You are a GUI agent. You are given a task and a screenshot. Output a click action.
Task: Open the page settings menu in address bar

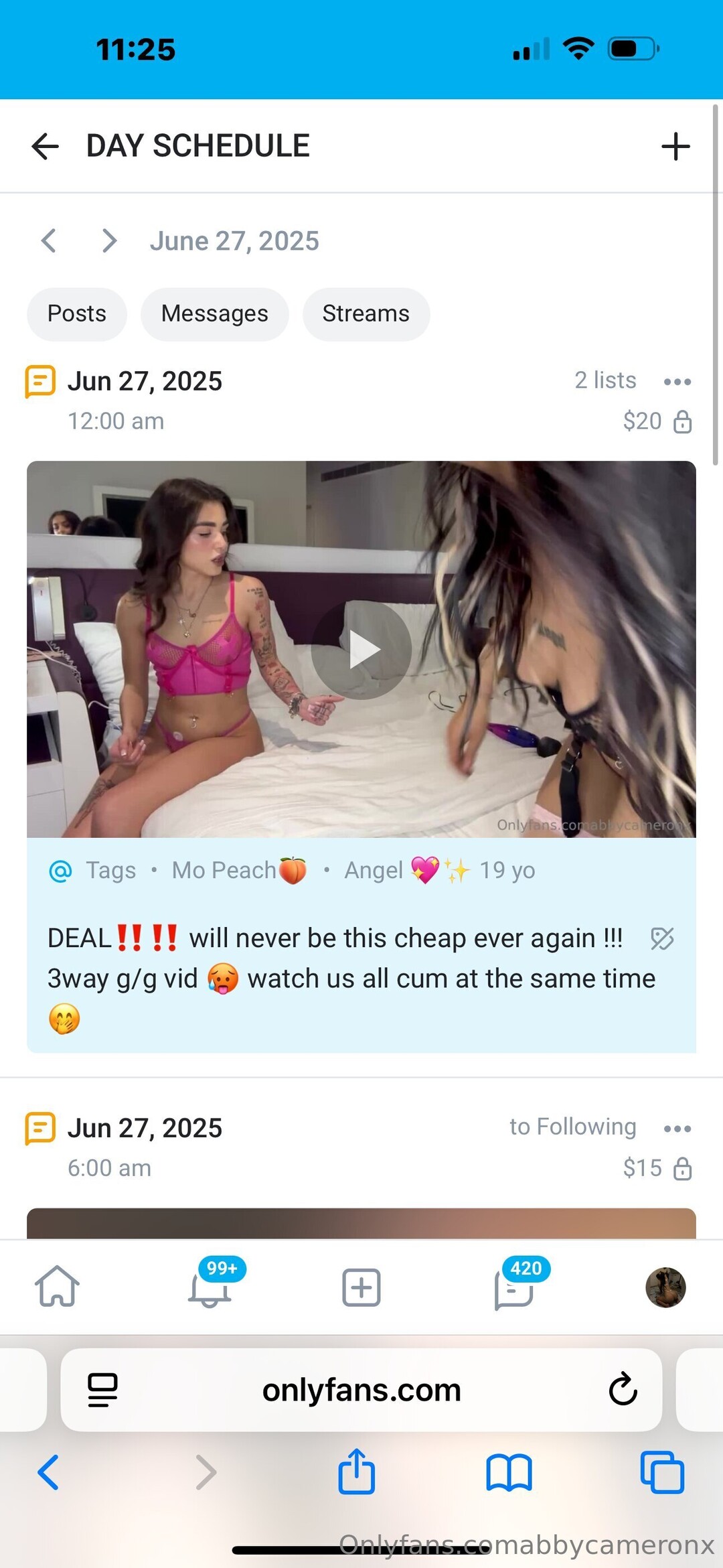coord(102,1390)
